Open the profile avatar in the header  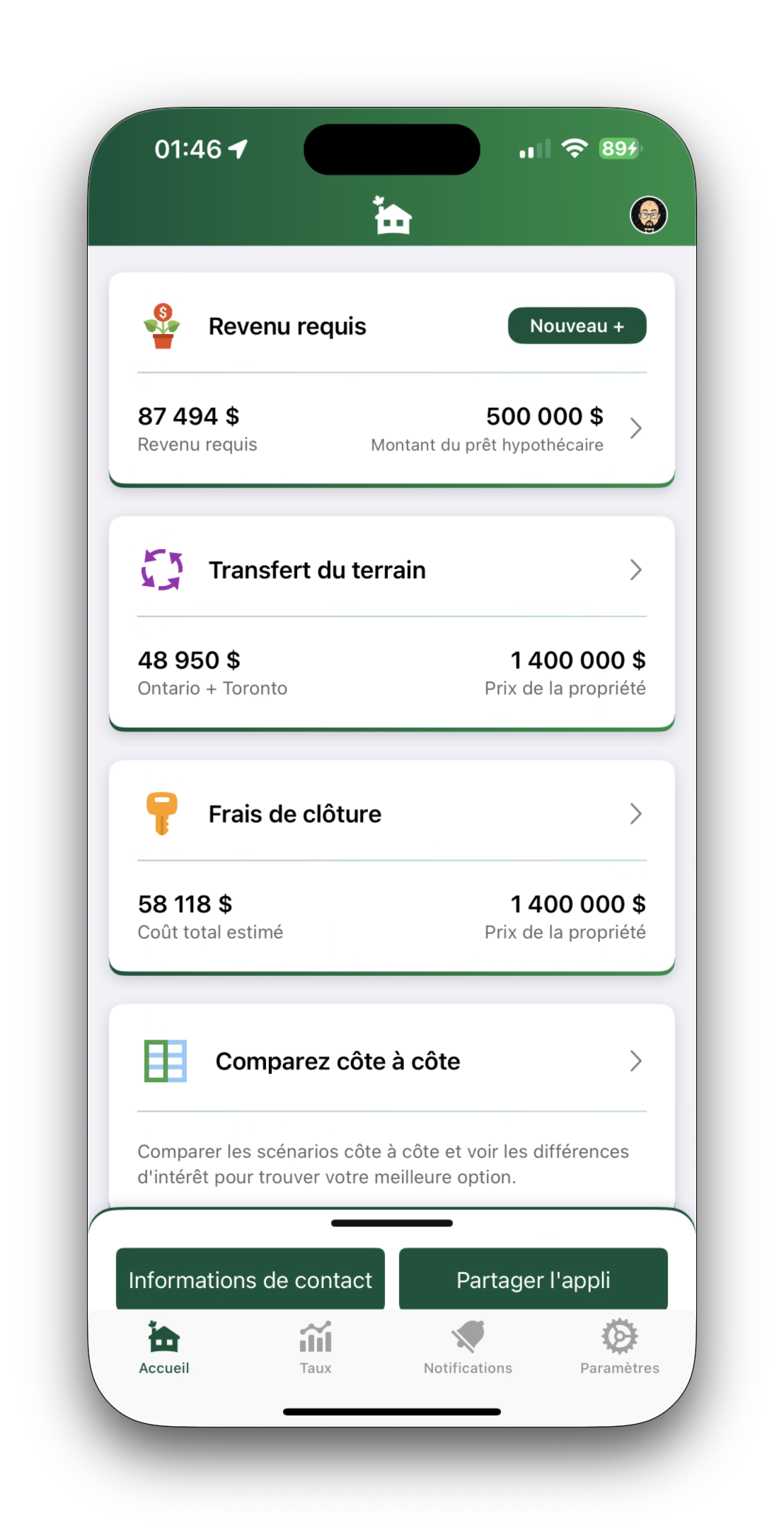648,215
